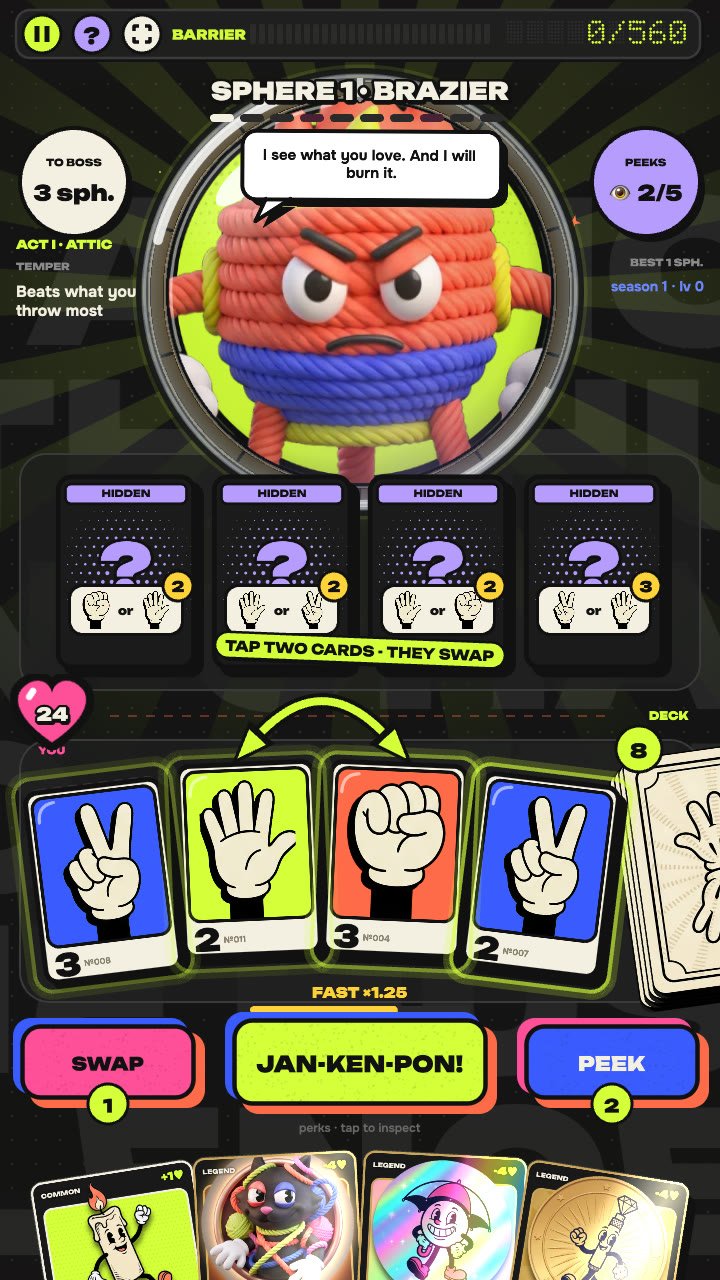Screen dimensions: 720x1280
Task: Tap the hidden card with a 3 badge
Action: pos(594,570)
